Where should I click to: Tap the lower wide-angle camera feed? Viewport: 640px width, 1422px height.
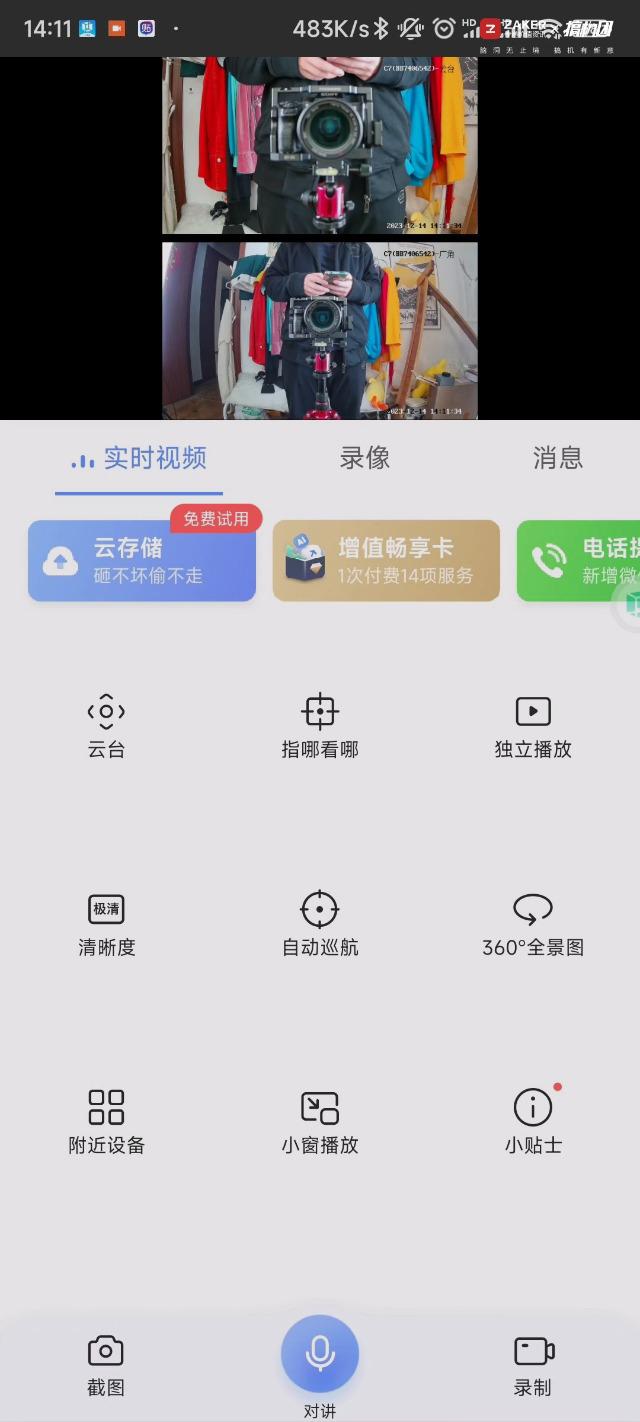(320, 330)
